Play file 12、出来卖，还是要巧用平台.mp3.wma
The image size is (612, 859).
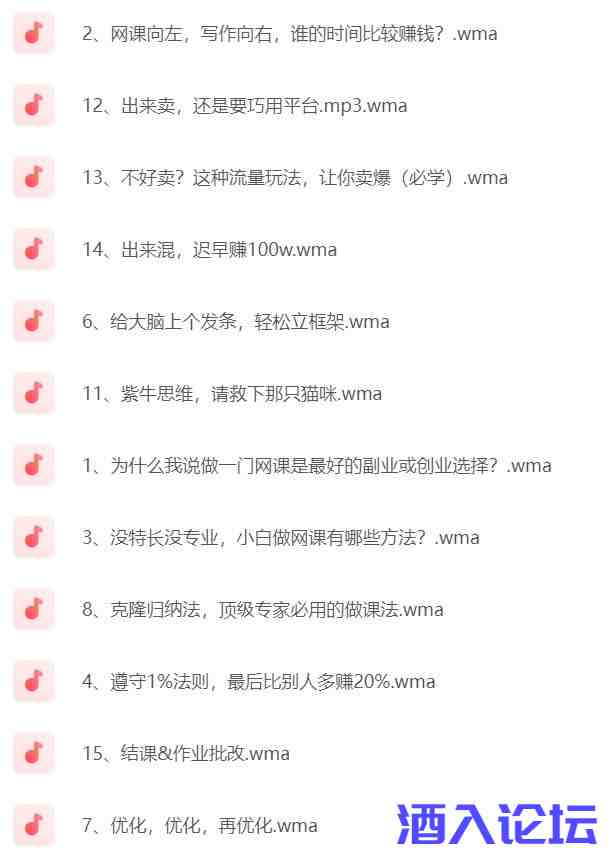click(244, 106)
